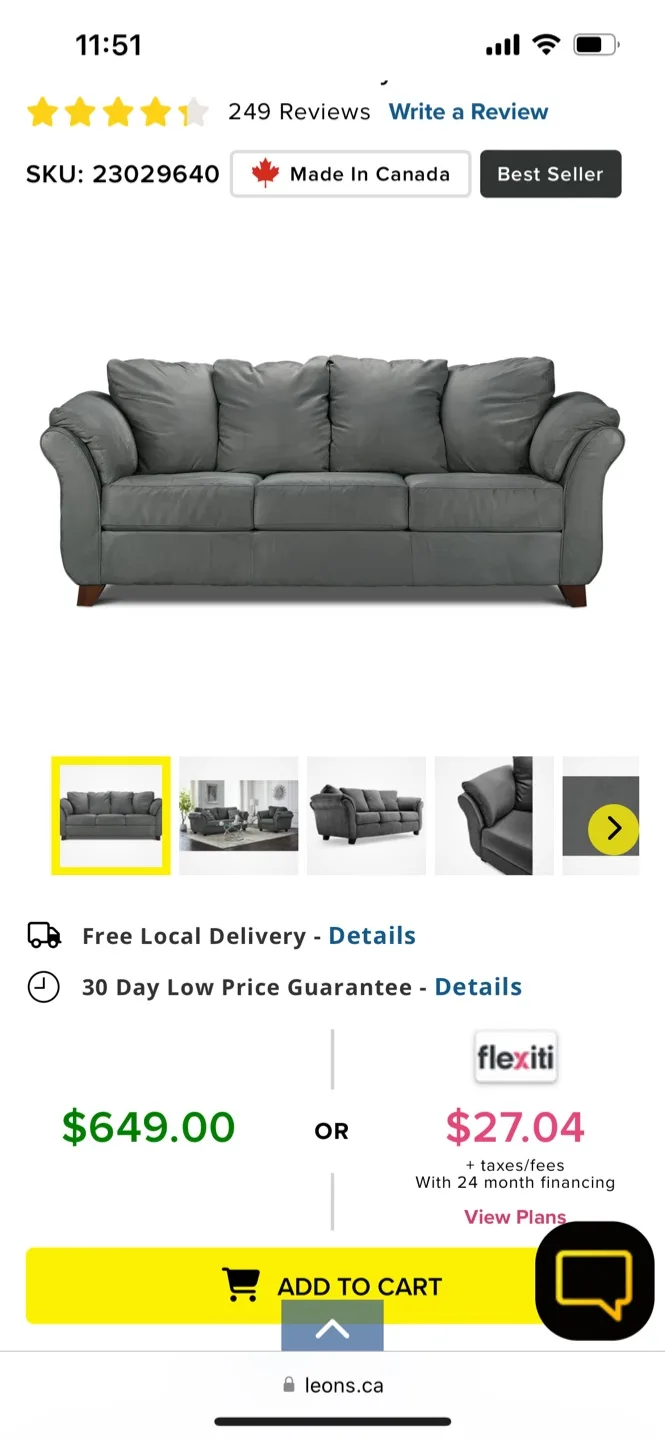
Task: Open the 249 Reviews rating
Action: pyautogui.click(x=298, y=112)
